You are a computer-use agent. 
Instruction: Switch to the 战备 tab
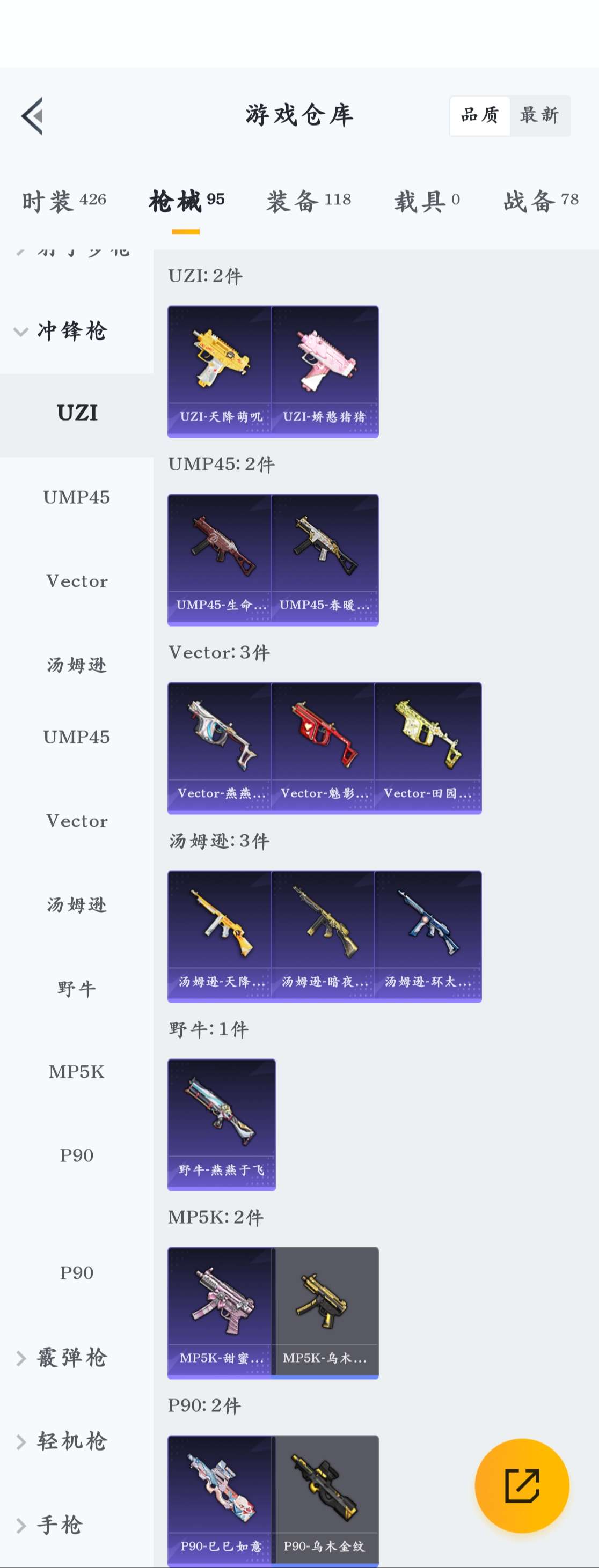pos(540,201)
